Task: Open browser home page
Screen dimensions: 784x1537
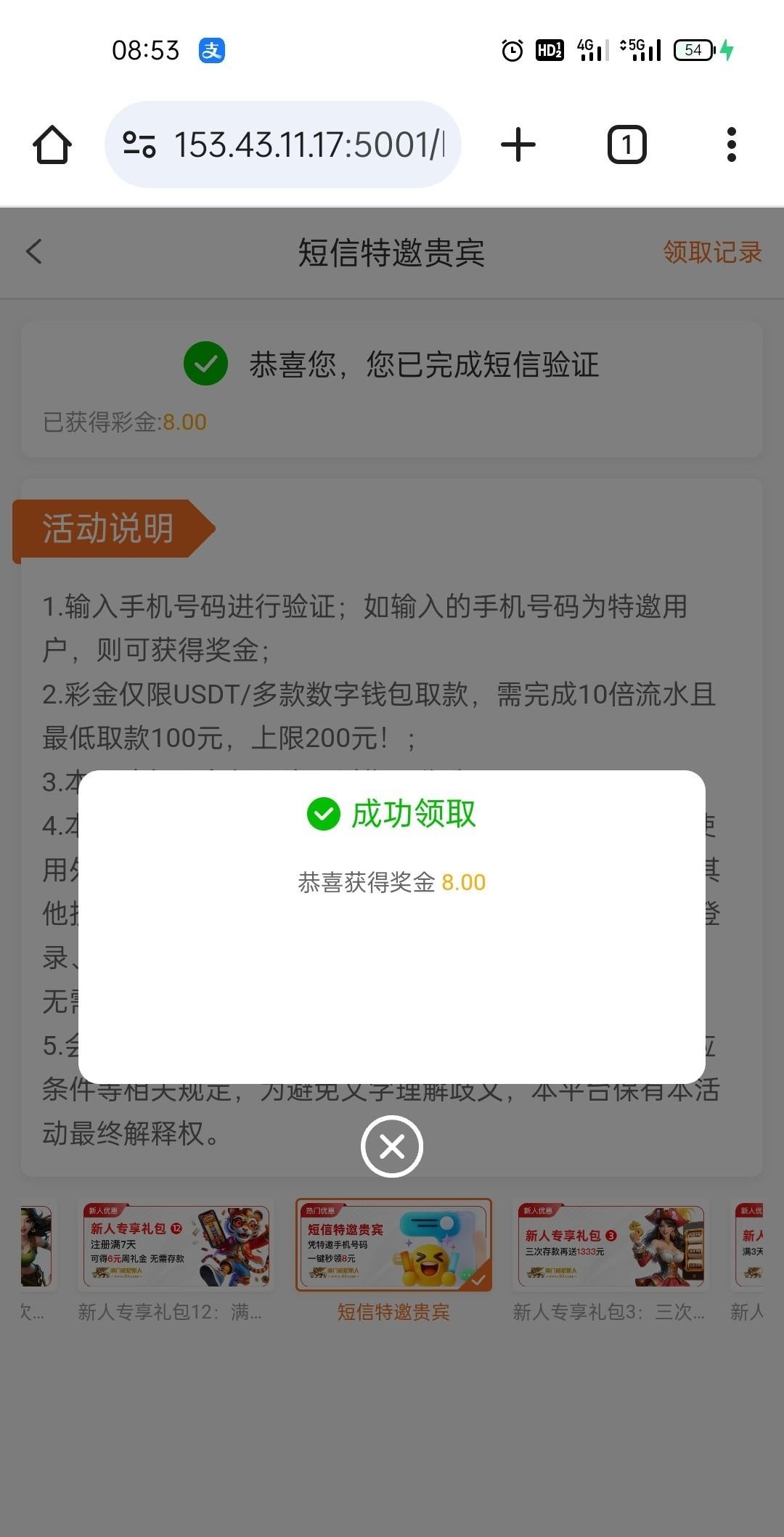Action: pos(52,144)
